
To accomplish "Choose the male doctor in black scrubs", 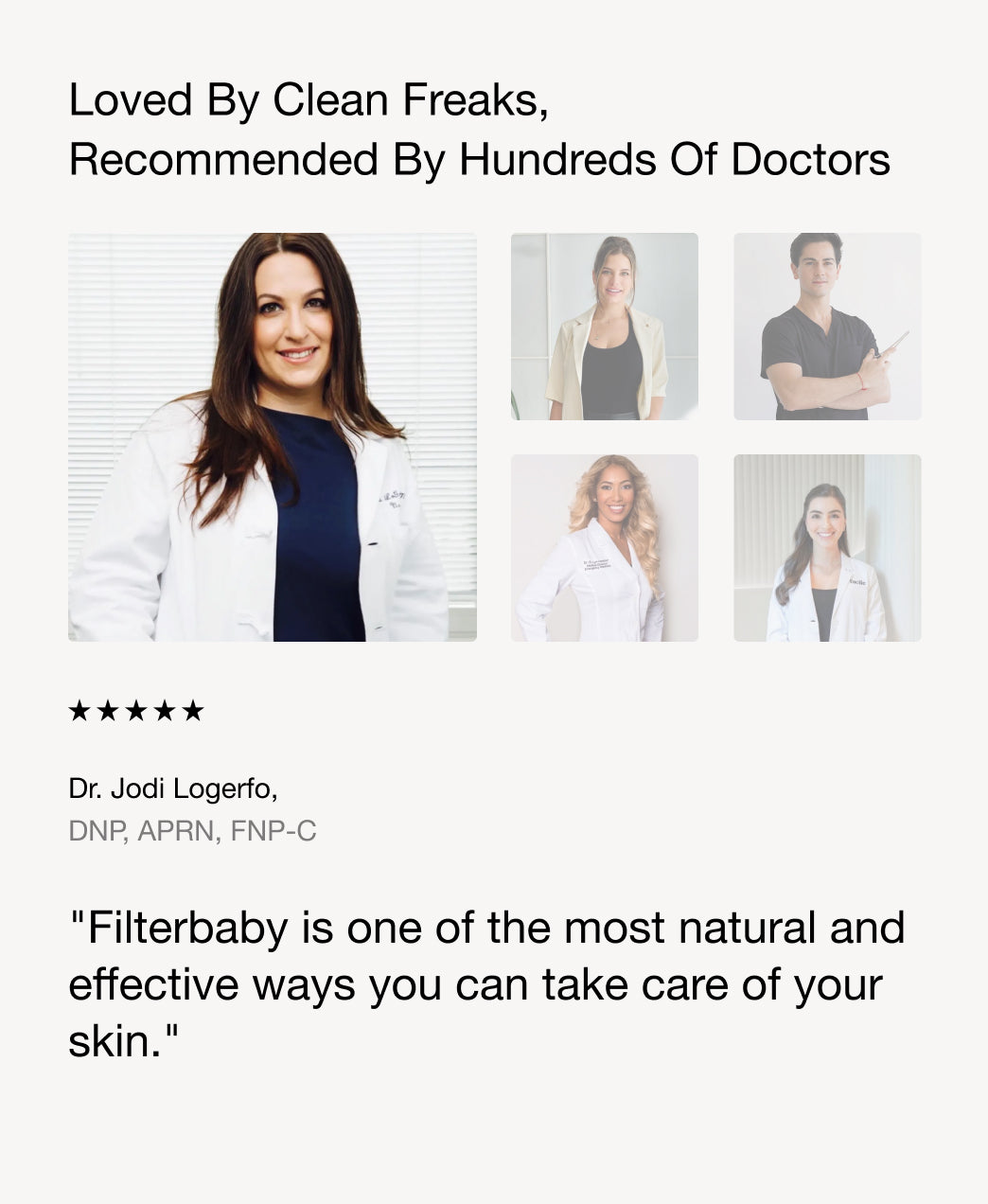I will (x=826, y=327).
